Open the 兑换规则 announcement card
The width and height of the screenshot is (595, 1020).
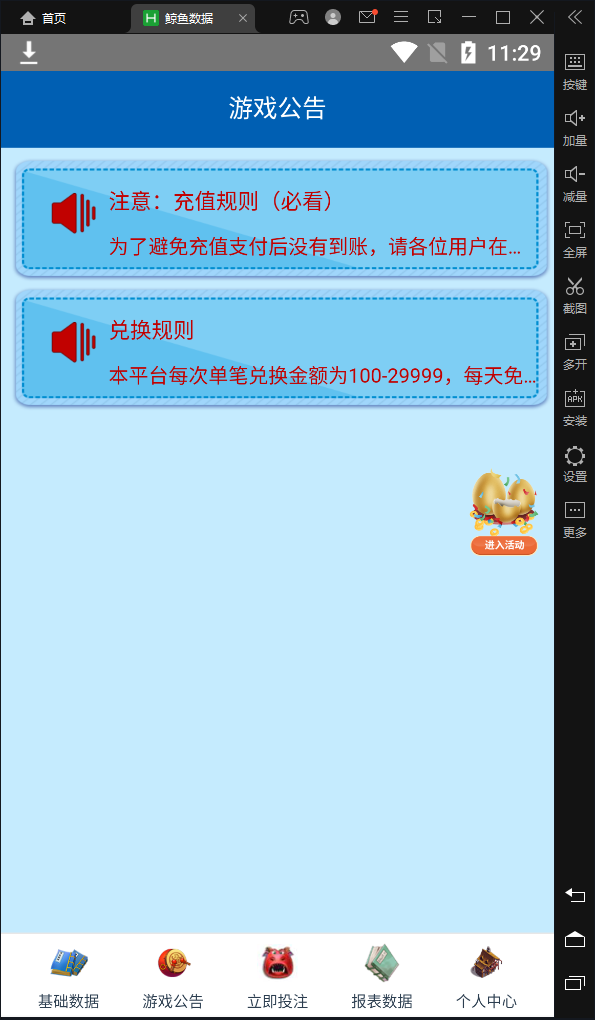click(x=280, y=348)
